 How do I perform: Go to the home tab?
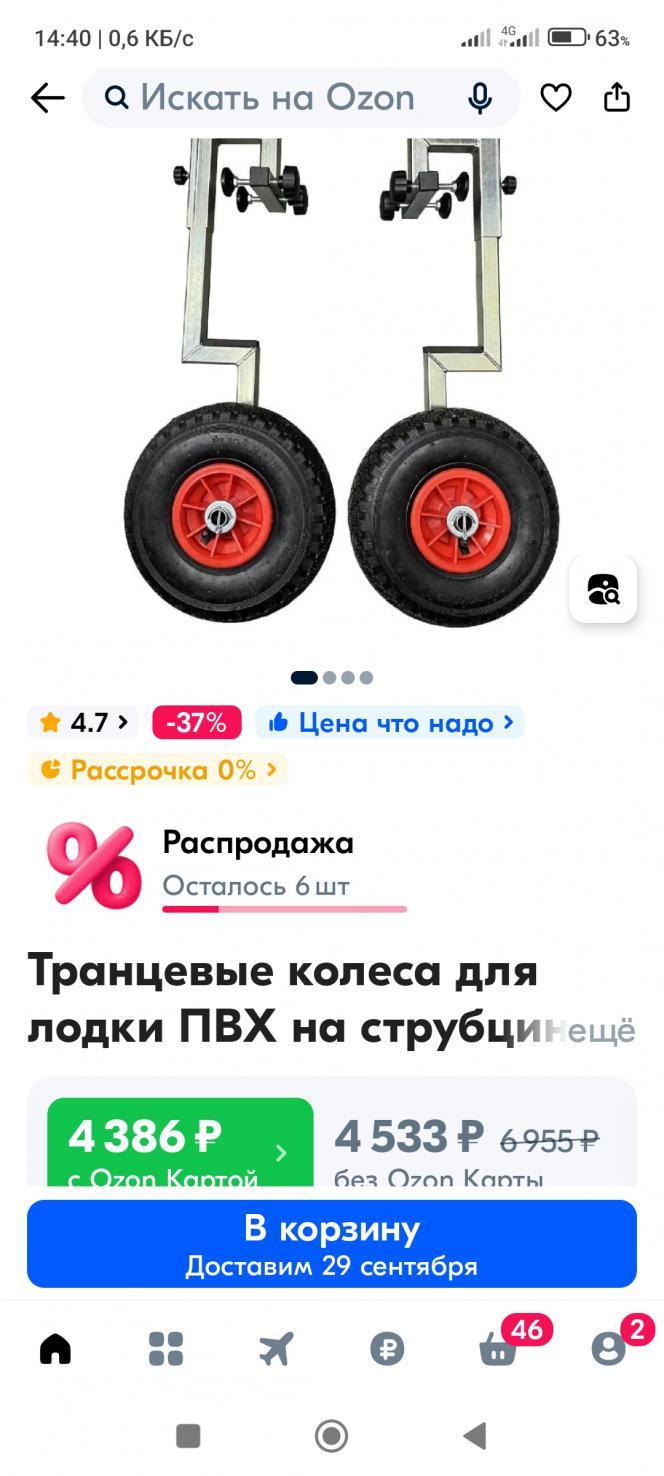tap(56, 1350)
